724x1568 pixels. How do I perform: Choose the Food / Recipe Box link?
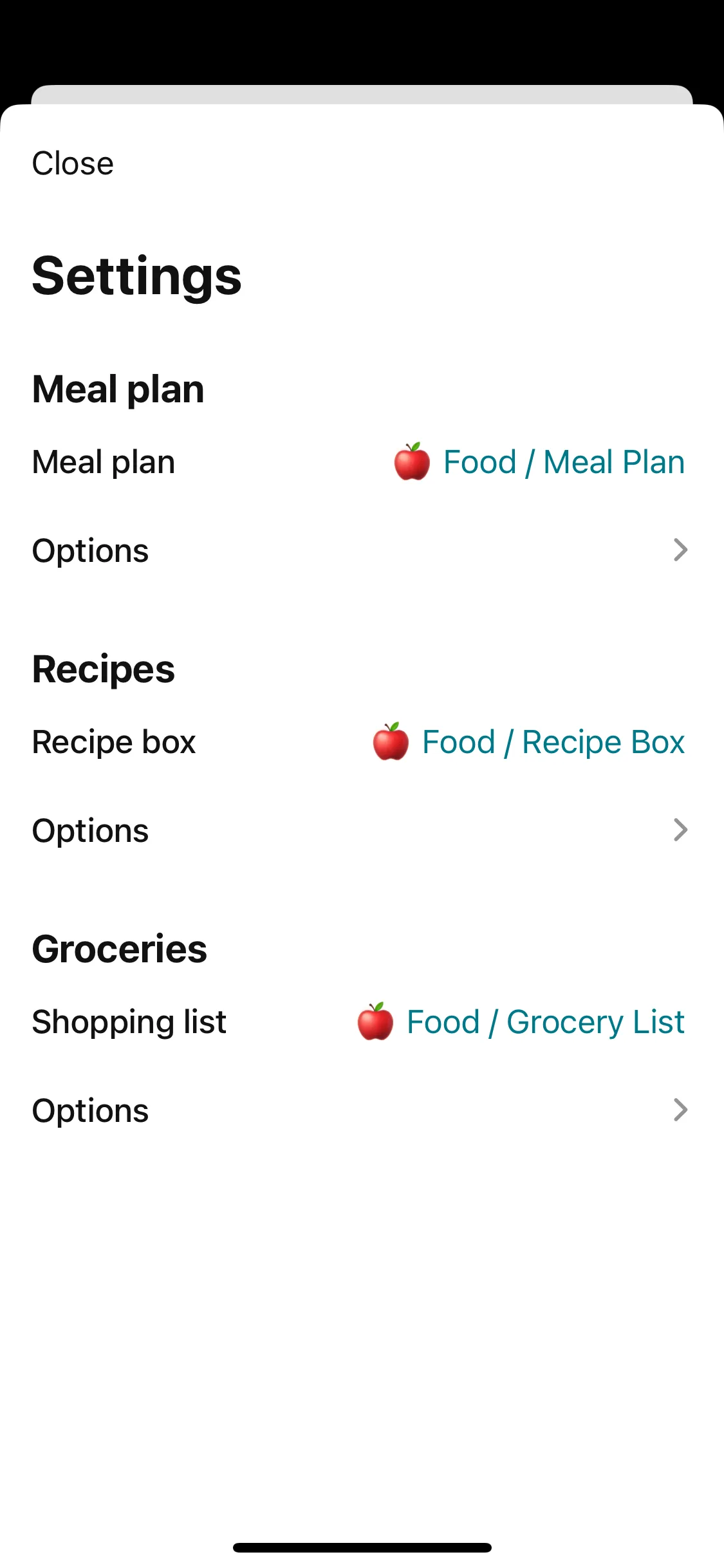click(529, 742)
